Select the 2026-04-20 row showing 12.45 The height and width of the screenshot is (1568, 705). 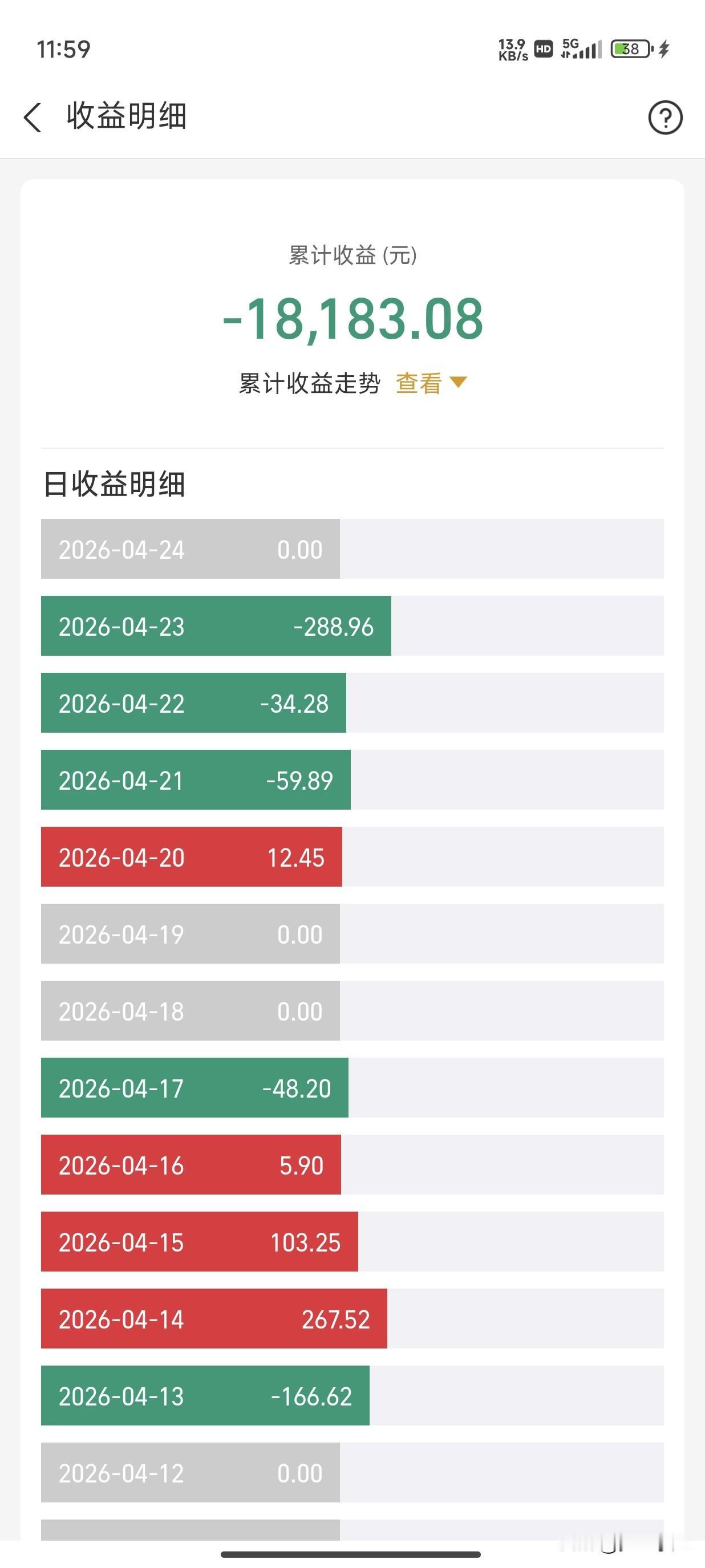tap(190, 858)
